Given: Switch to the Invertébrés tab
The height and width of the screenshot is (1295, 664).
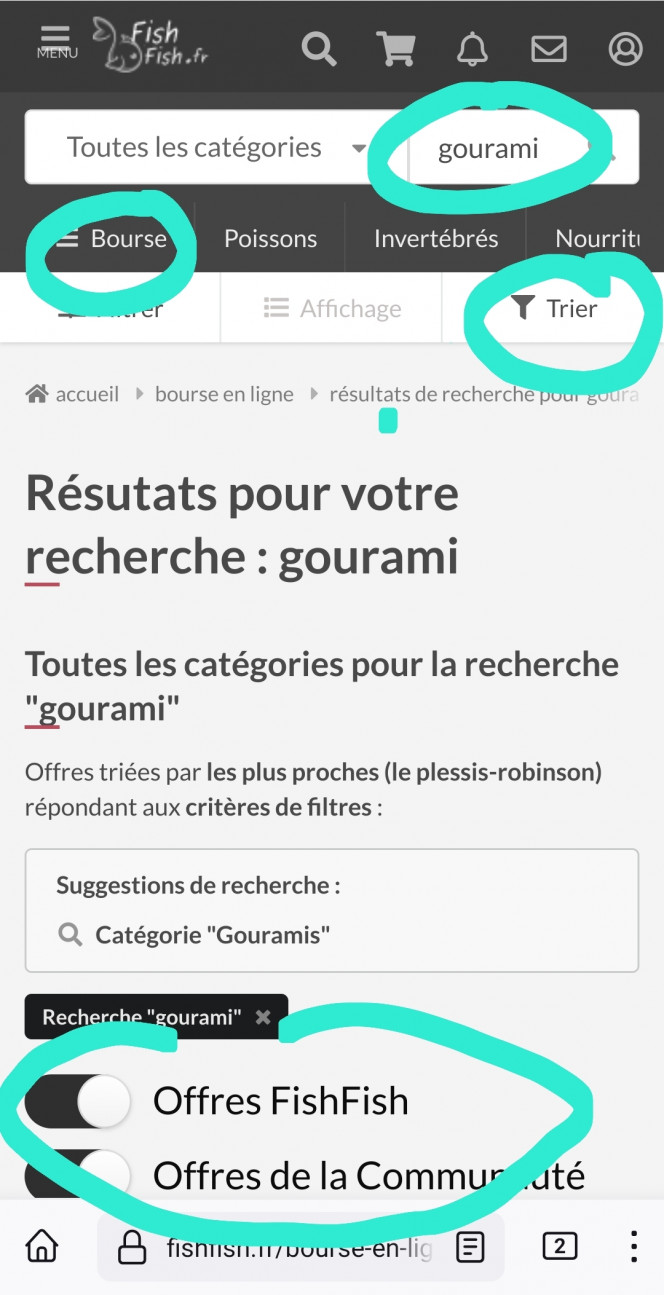Looking at the screenshot, I should [x=436, y=239].
